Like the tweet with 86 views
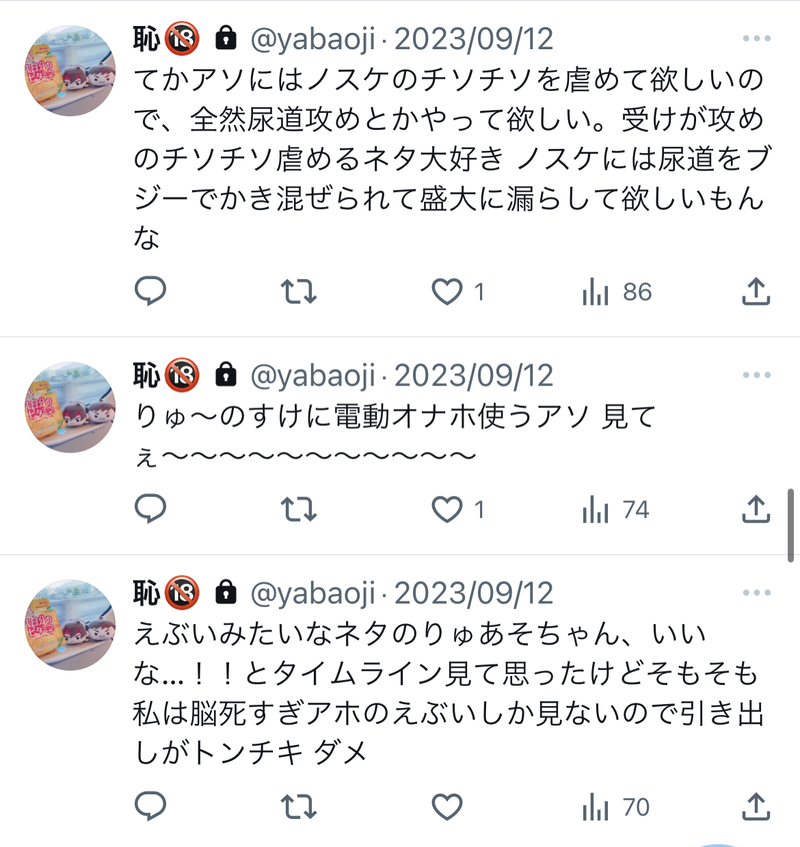The width and height of the screenshot is (800, 847). tap(446, 291)
